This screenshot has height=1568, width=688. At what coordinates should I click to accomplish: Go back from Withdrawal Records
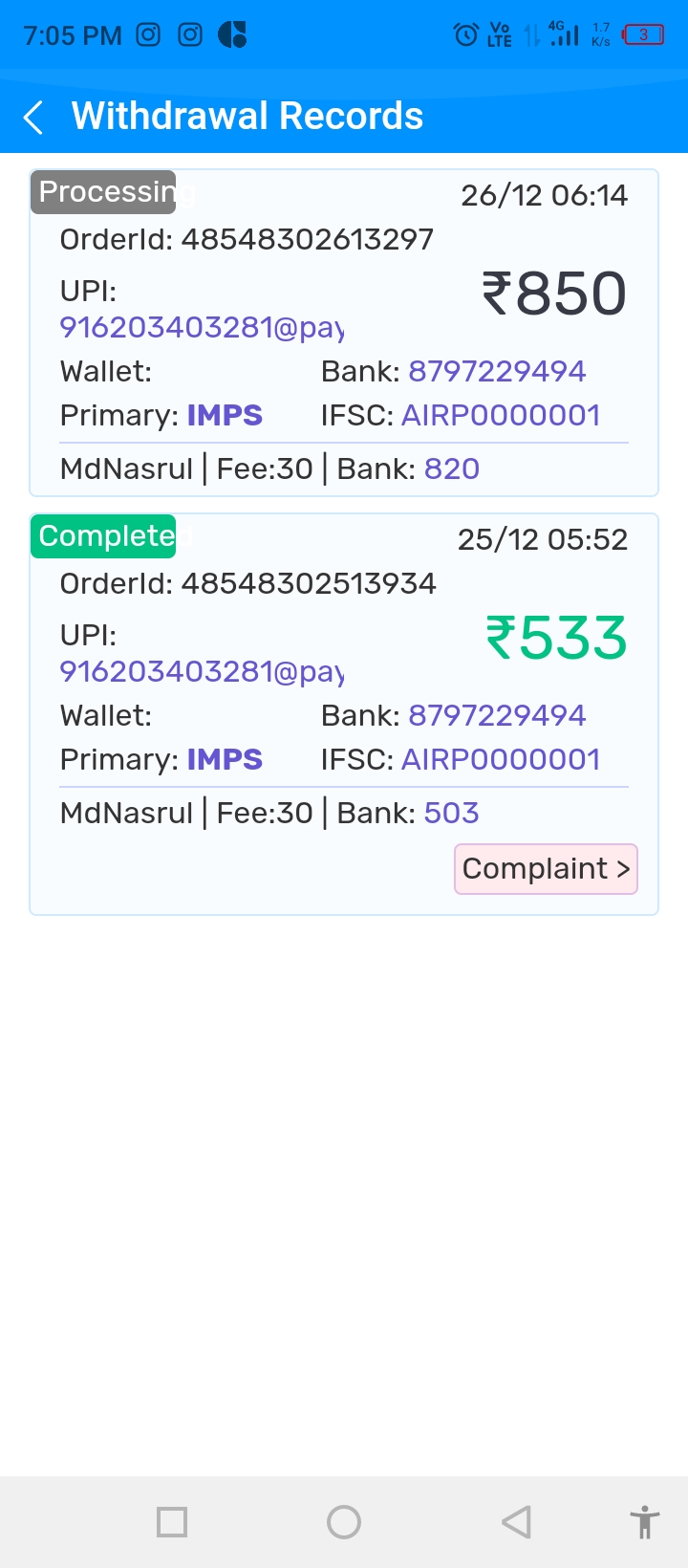[33, 118]
